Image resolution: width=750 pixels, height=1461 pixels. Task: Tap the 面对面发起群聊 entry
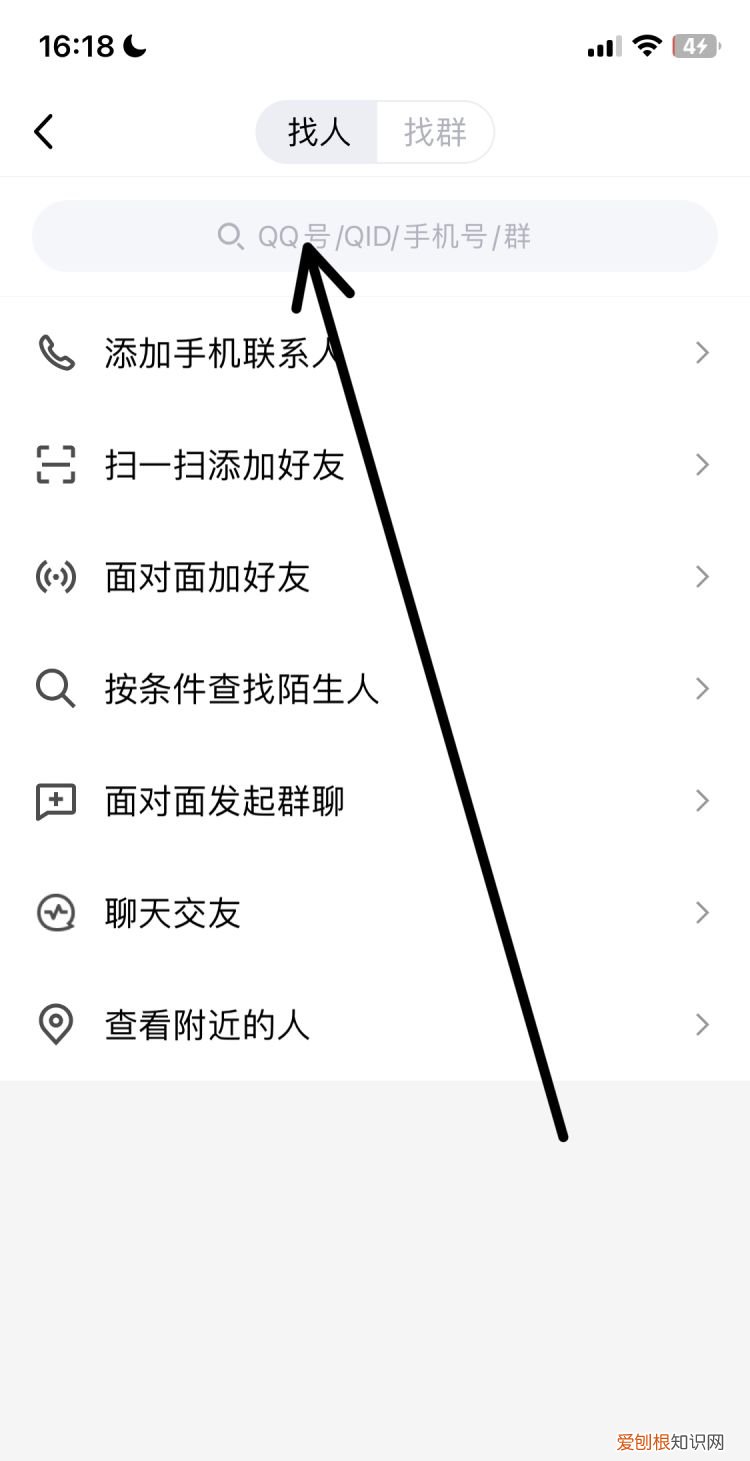223,800
